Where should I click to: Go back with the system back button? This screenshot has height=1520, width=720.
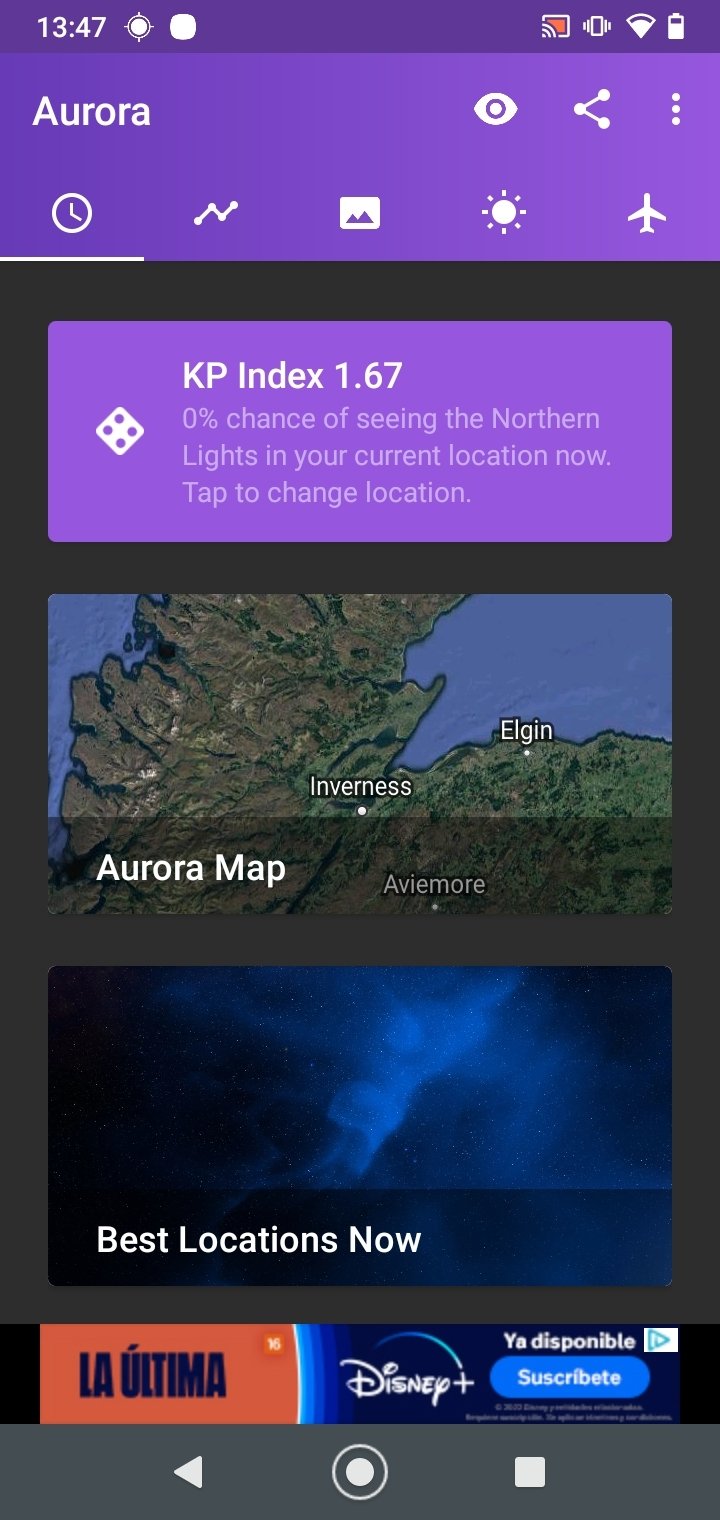[x=188, y=1472]
